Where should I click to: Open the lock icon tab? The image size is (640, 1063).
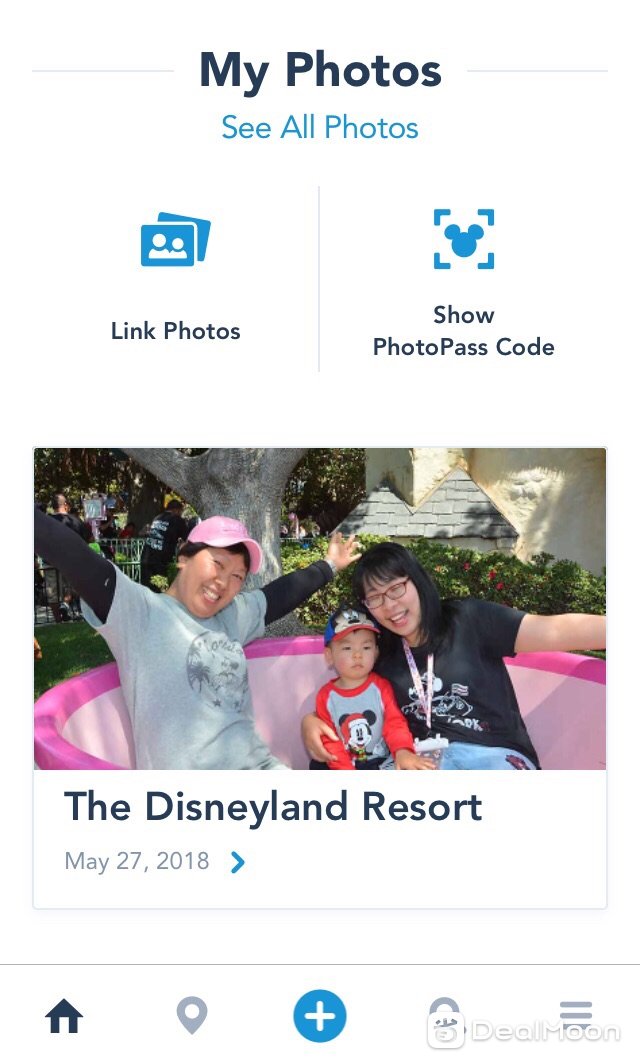pos(445,1015)
